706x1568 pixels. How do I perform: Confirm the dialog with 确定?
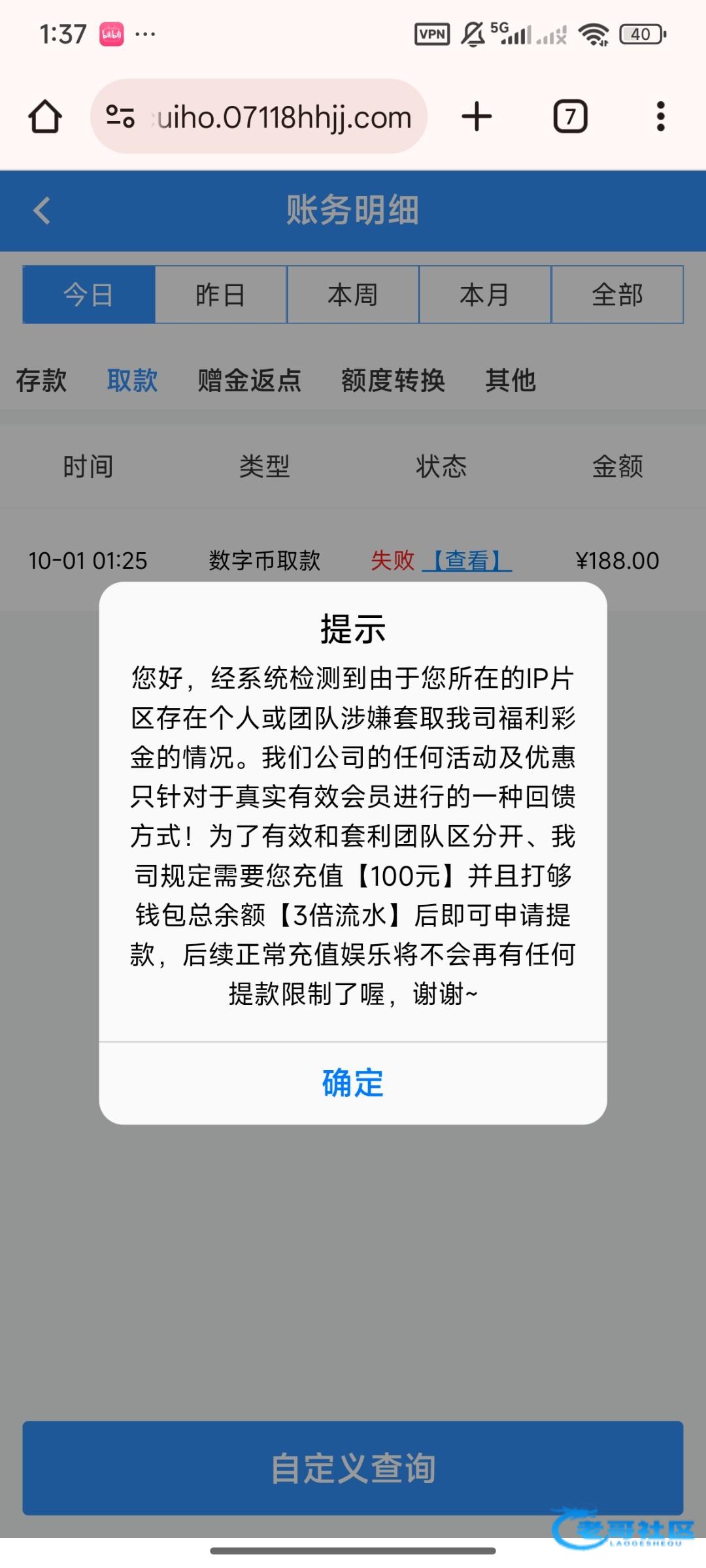click(x=352, y=1083)
